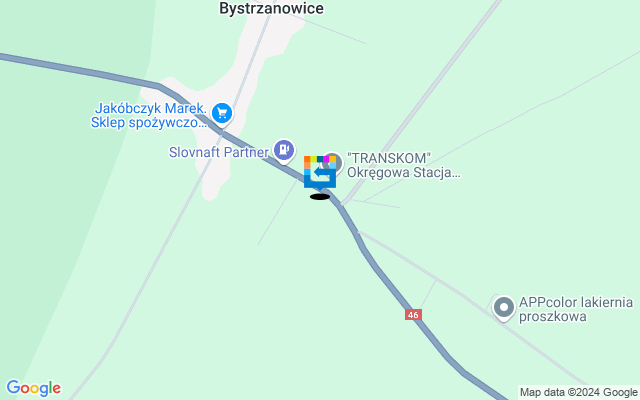Select the Slovnaft Partner gas station pin
The image size is (640, 400).
[x=284, y=151]
